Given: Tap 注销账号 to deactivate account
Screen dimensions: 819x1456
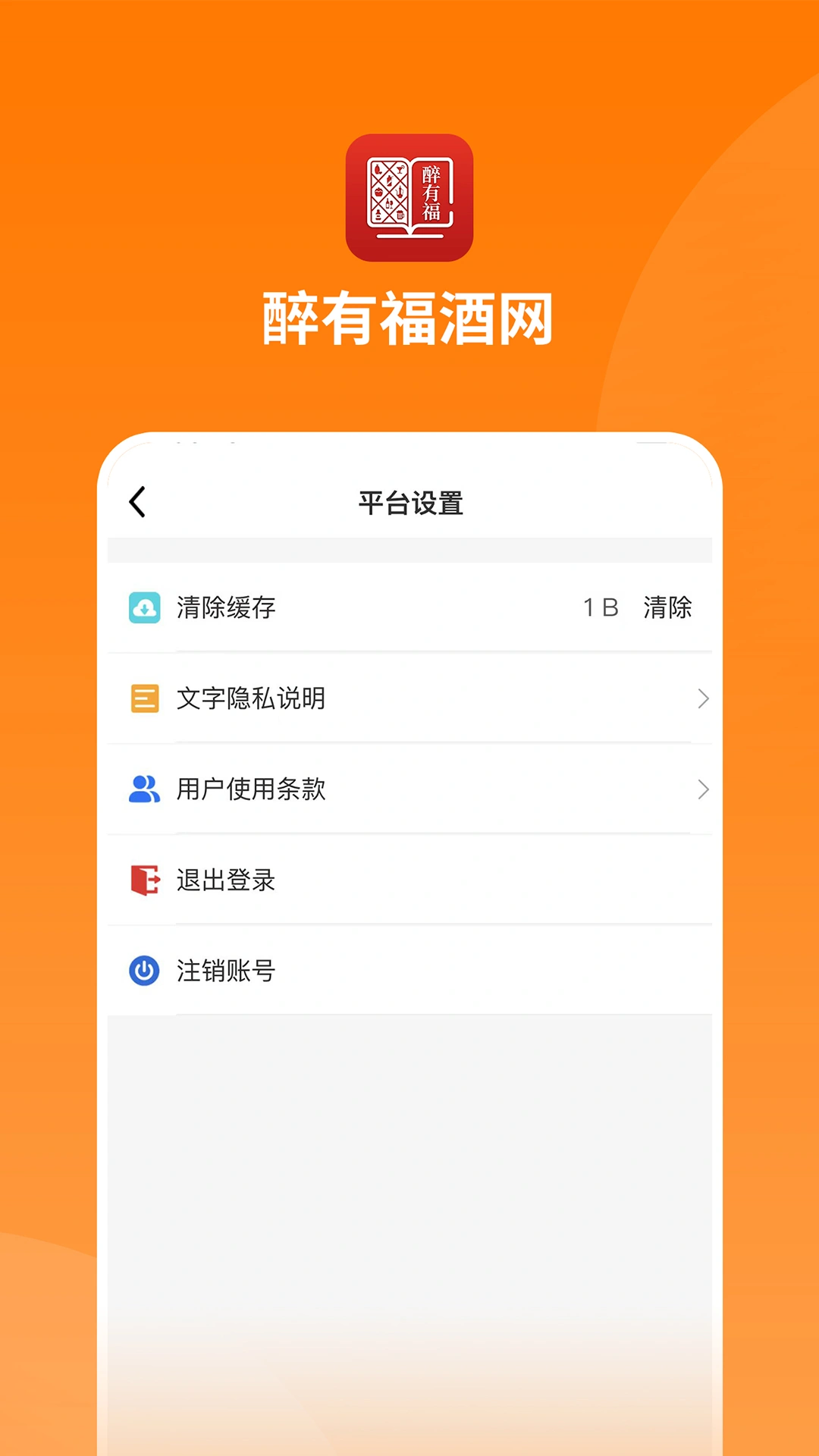Looking at the screenshot, I should tap(225, 971).
